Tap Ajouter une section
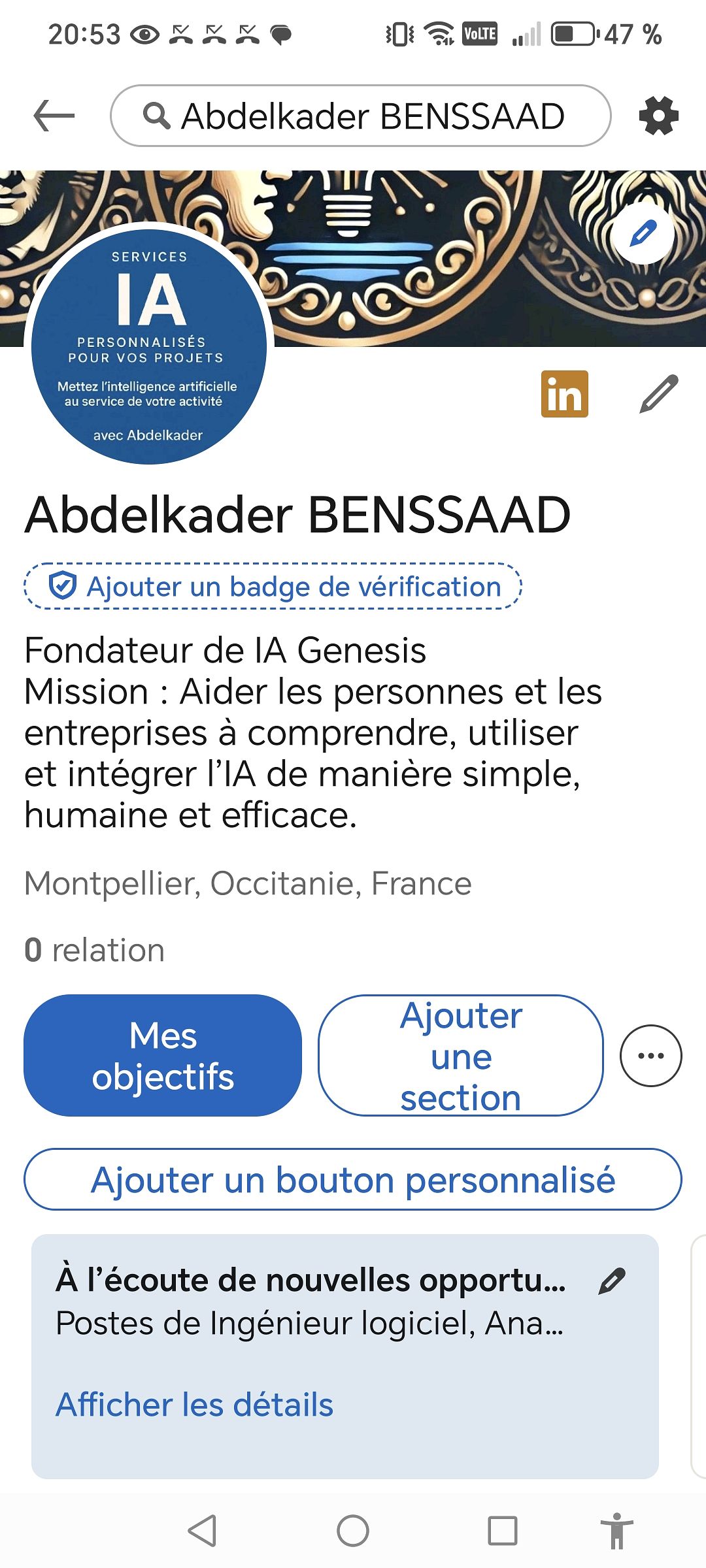706x1568 pixels. (461, 1056)
